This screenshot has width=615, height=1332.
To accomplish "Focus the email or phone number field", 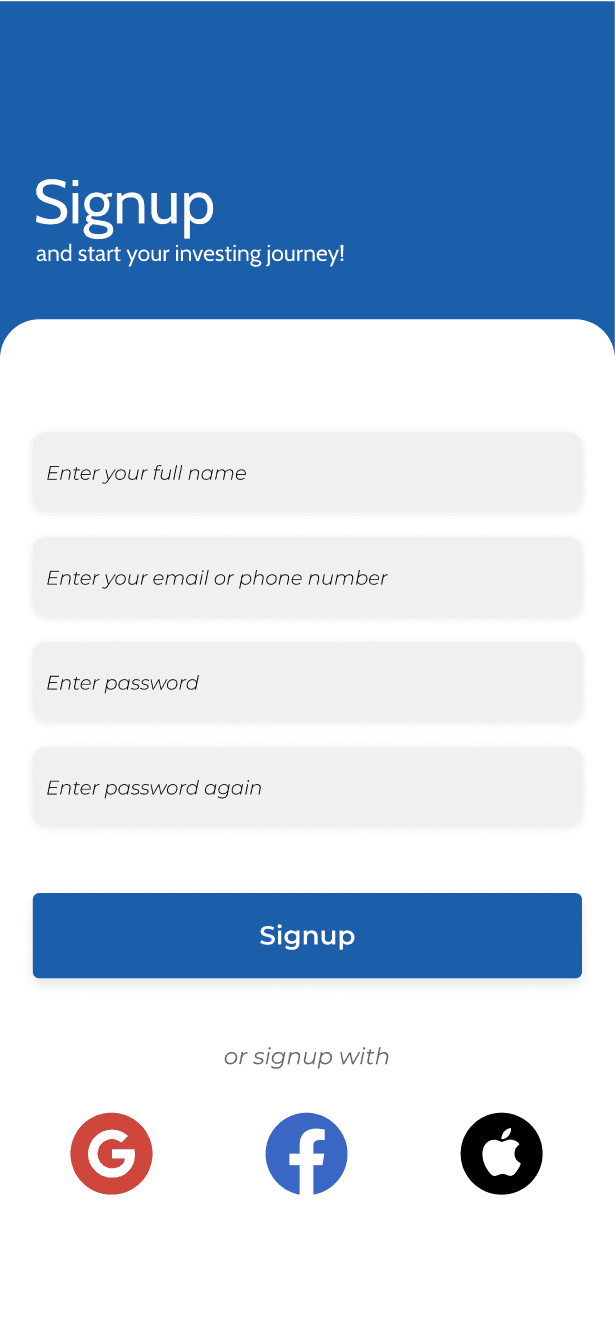I will click(x=307, y=577).
